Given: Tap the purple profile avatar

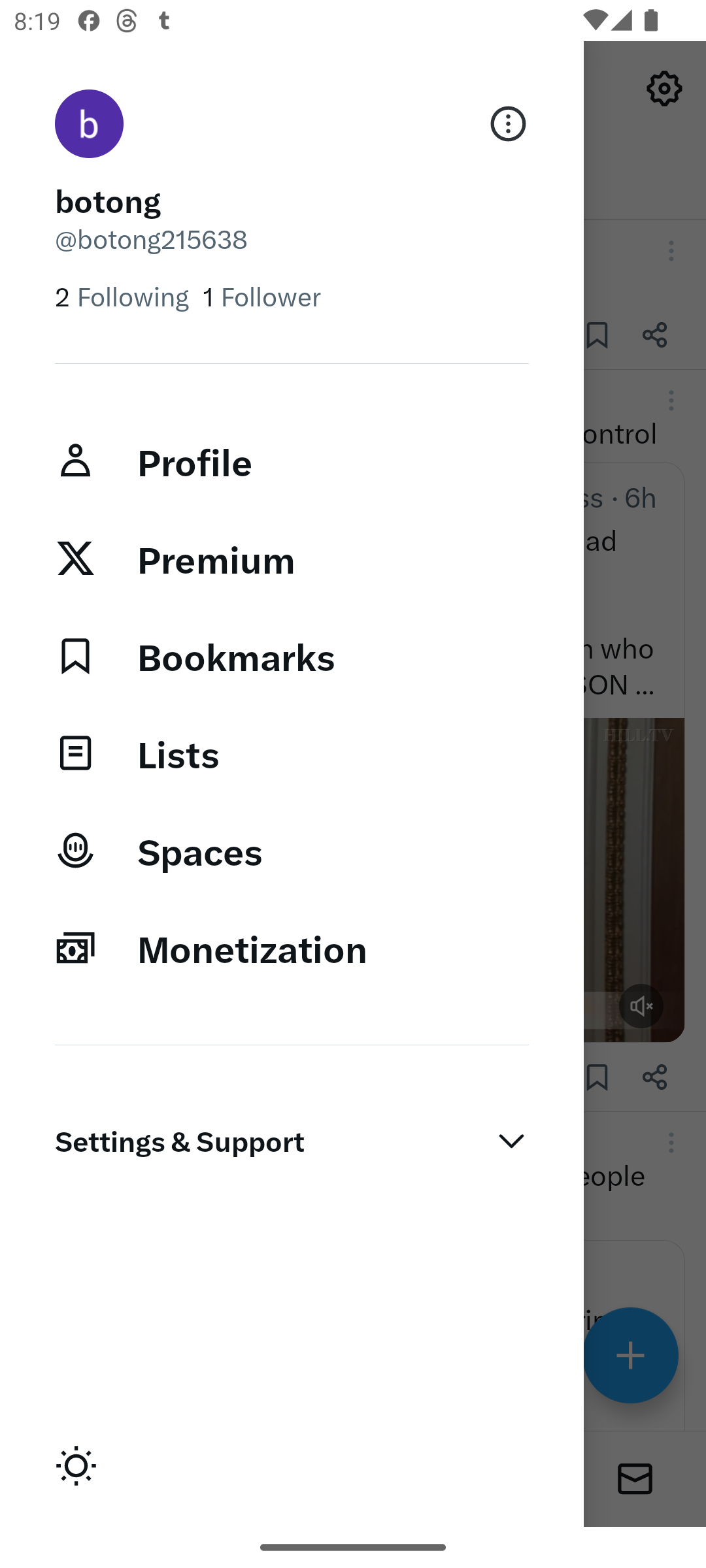Looking at the screenshot, I should pyautogui.click(x=89, y=124).
